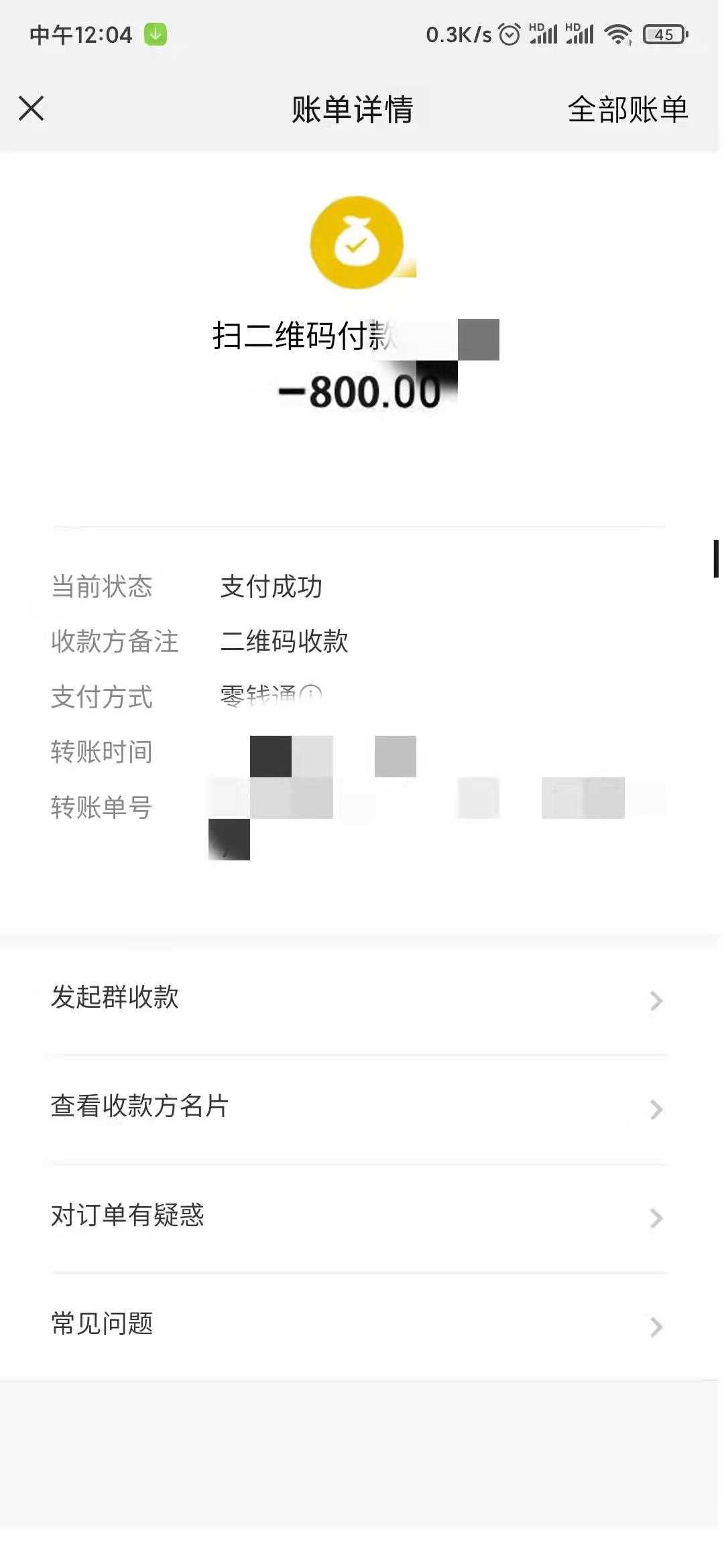Open 对订单有疑惑 row
This screenshot has width=724, height=1568.
[x=359, y=1216]
